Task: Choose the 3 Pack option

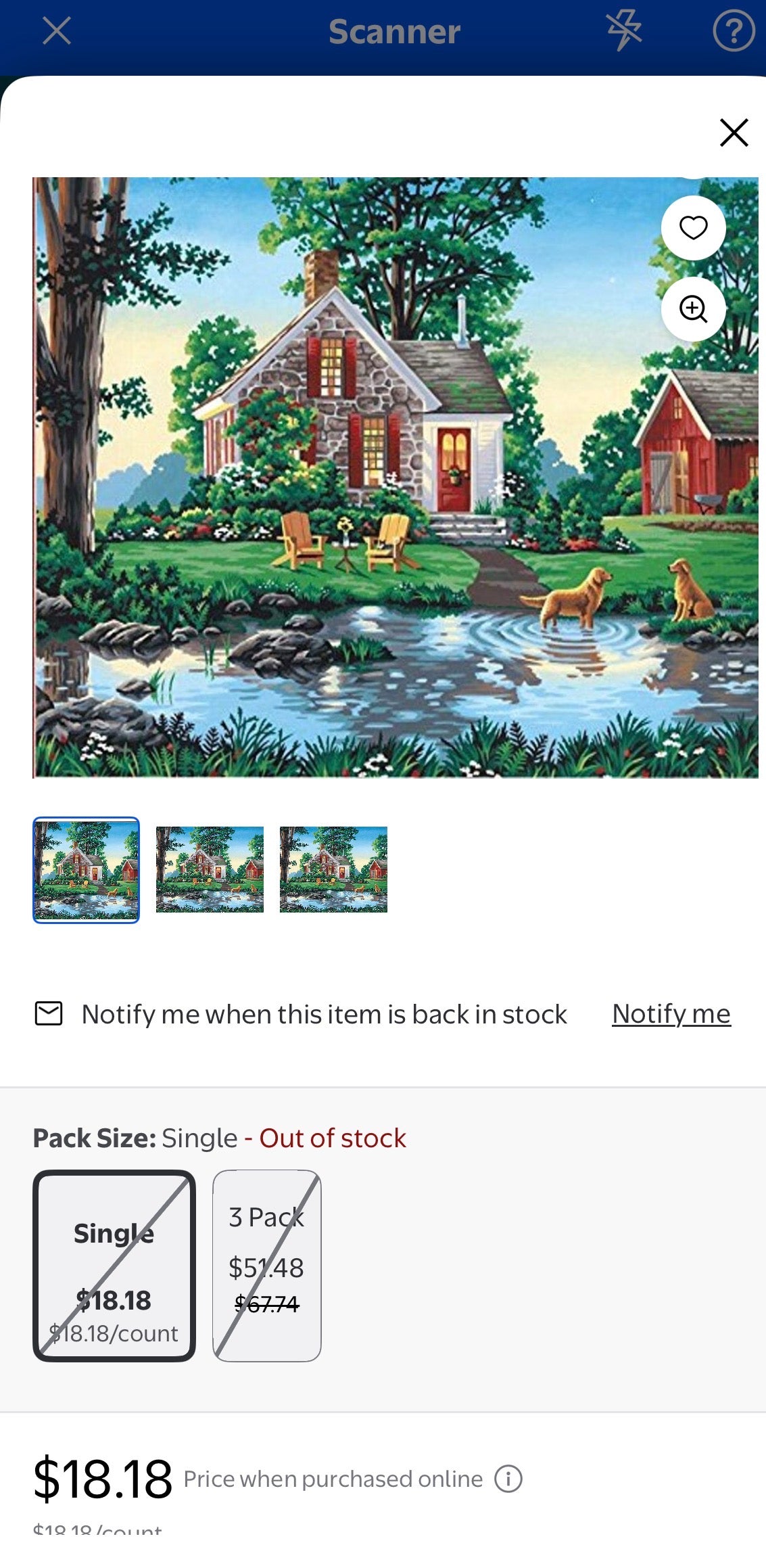Action: coord(267,1265)
